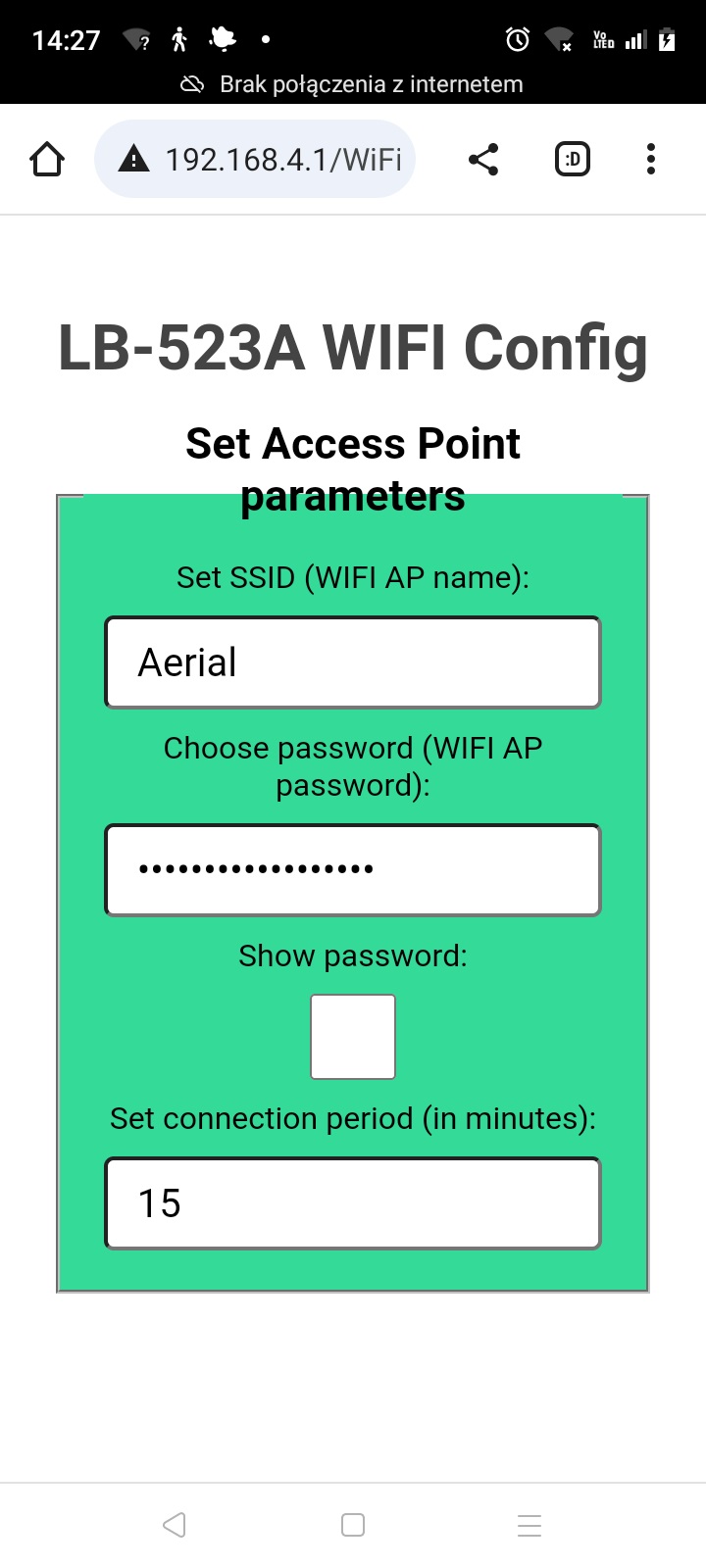Open the browser overflow menu
The width and height of the screenshot is (706, 1568).
point(650,159)
